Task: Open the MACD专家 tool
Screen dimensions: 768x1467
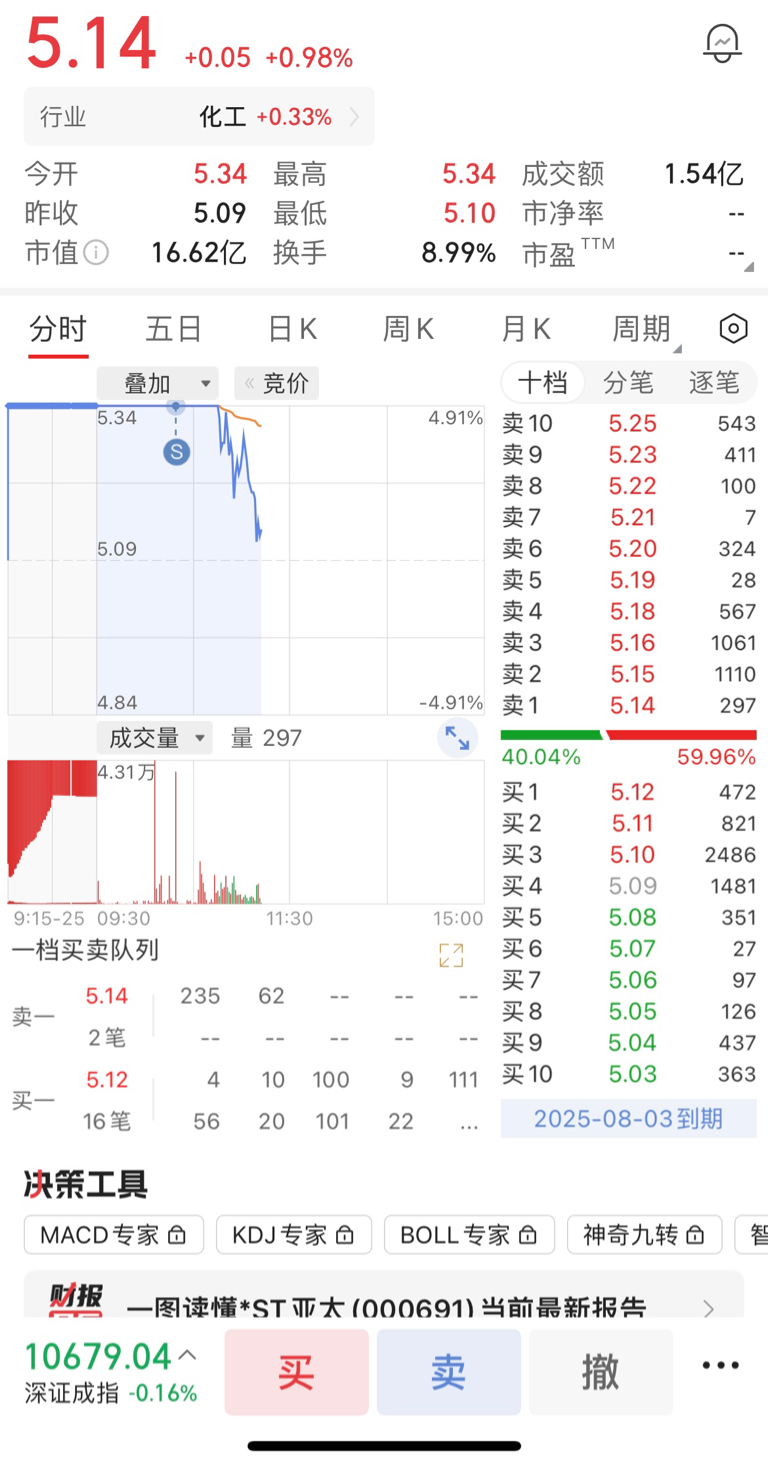Action: (114, 1235)
